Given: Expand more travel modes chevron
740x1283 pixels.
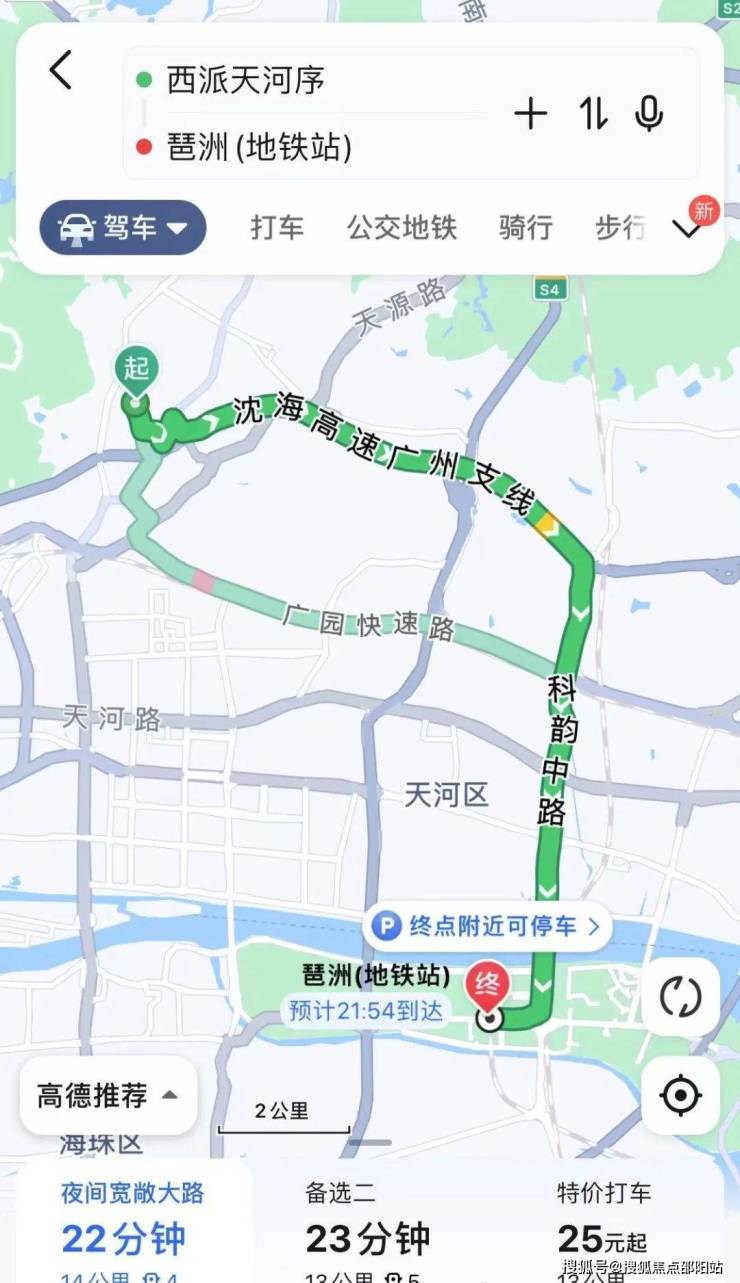Looking at the screenshot, I should coord(688,230).
